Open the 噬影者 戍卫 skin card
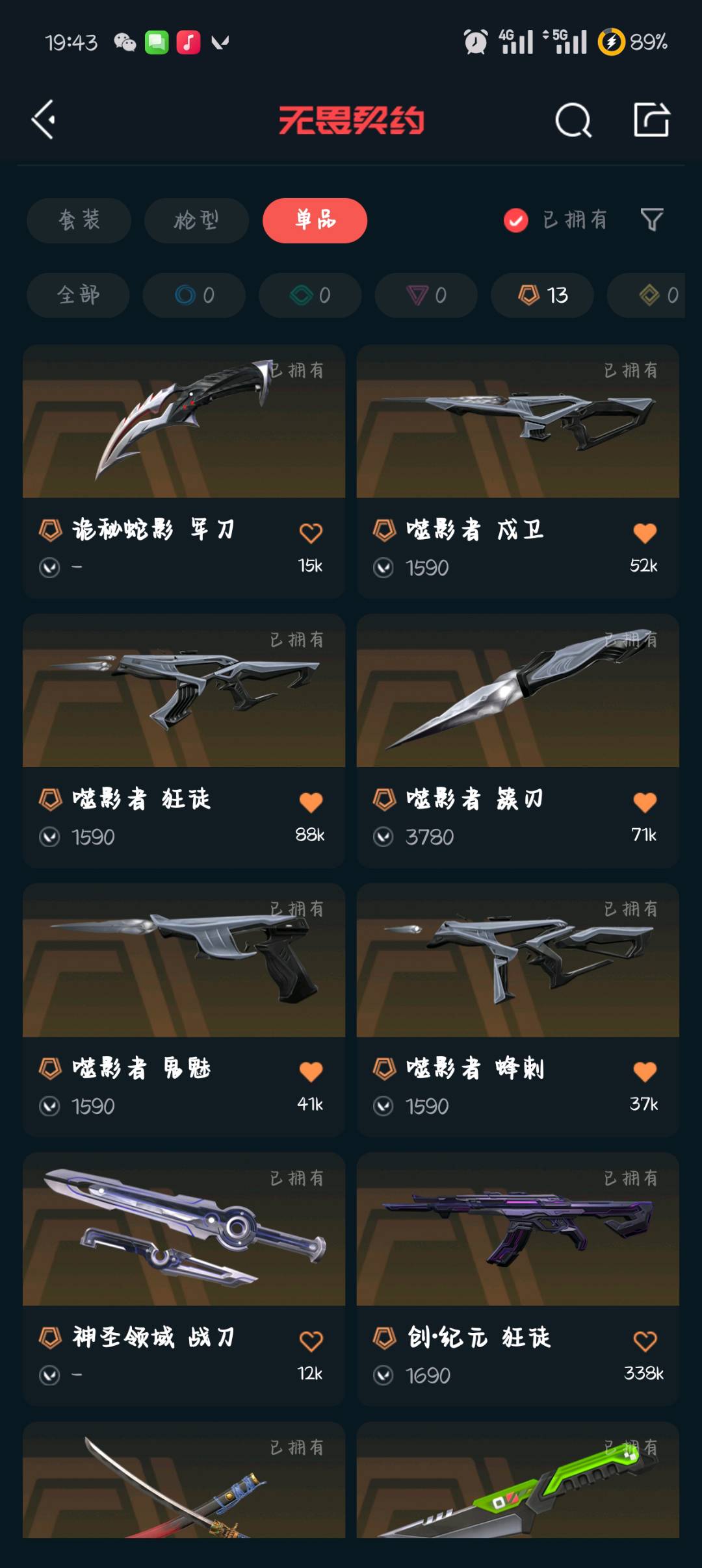Image resolution: width=702 pixels, height=1568 pixels. [518, 471]
